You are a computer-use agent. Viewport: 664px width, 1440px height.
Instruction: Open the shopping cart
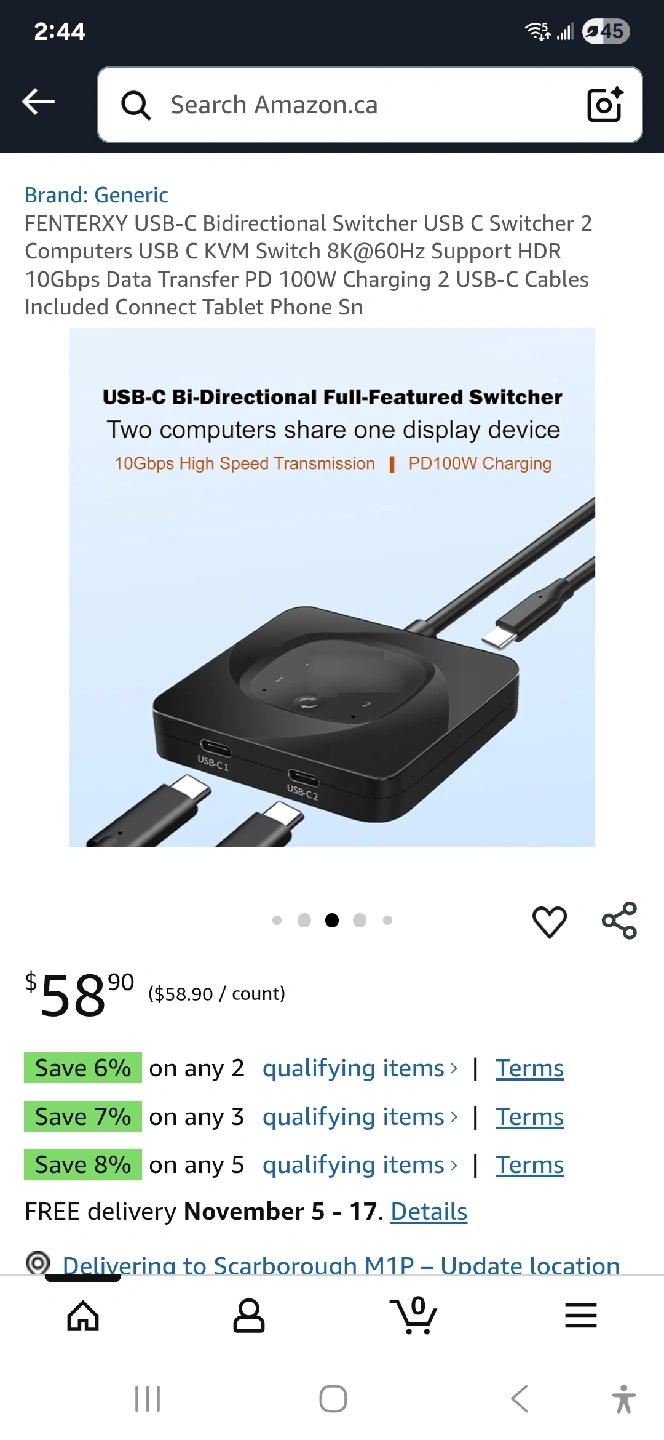(414, 1316)
